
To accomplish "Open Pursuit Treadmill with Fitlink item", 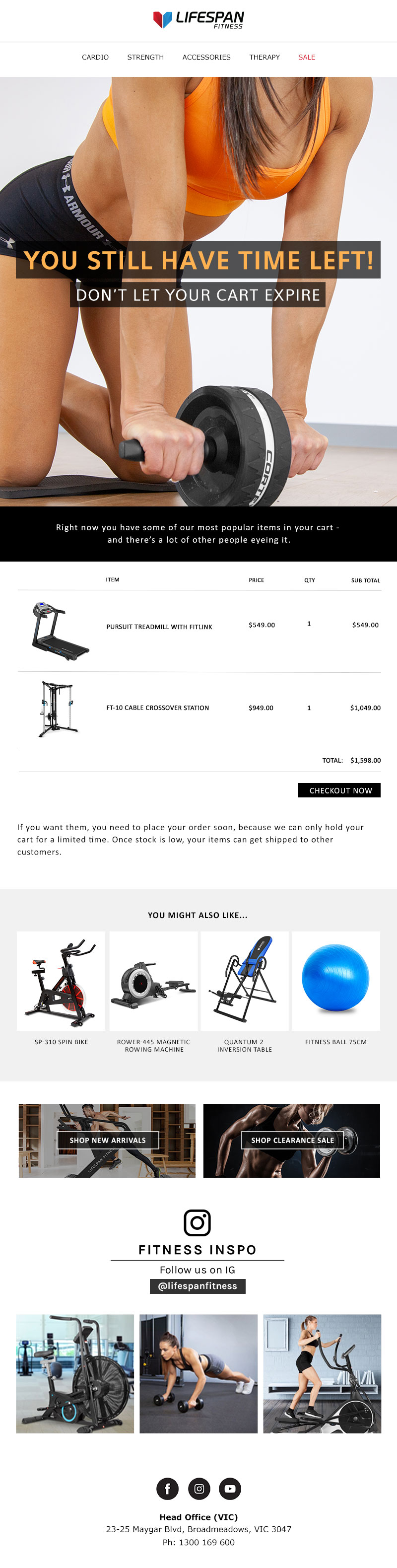I will tap(159, 626).
